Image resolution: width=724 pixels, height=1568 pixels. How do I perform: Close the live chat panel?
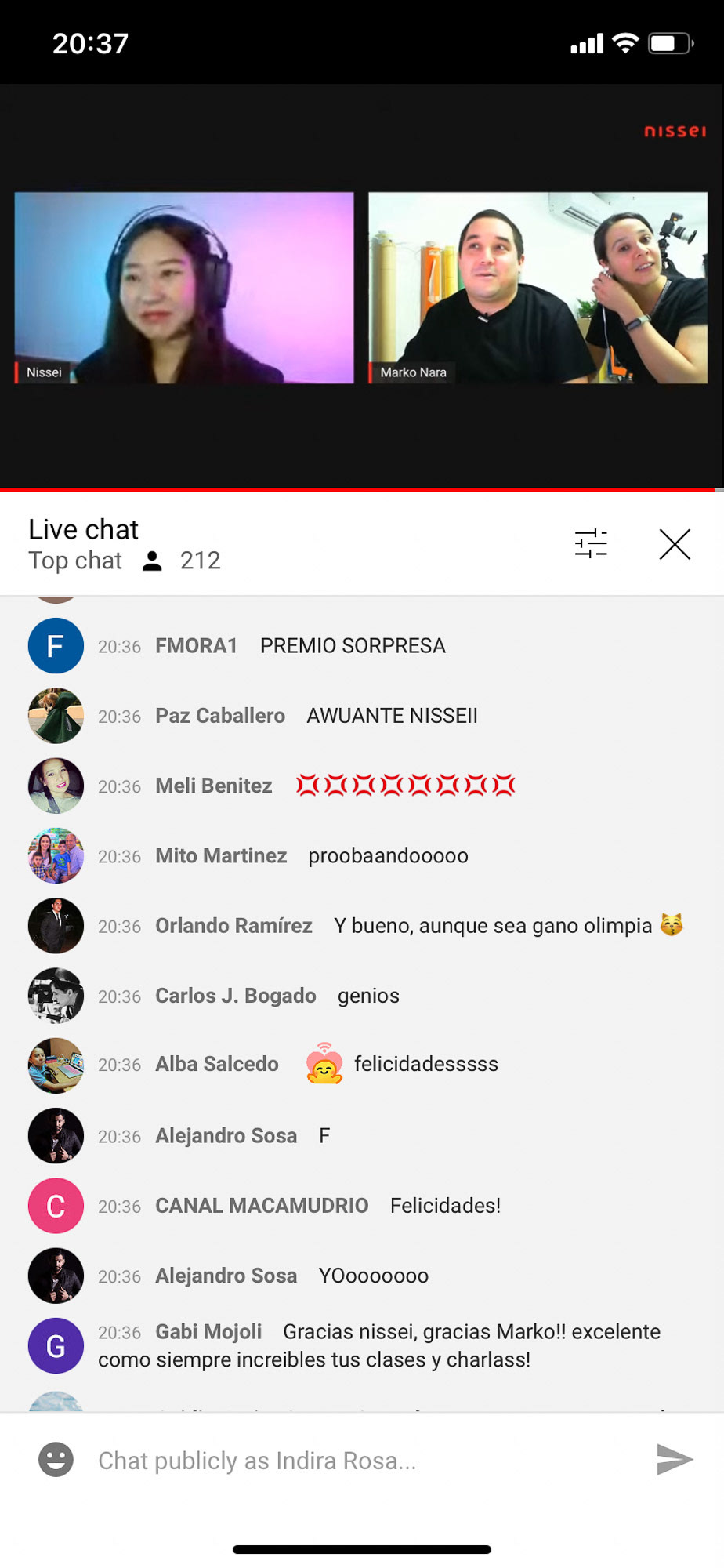pos(674,543)
